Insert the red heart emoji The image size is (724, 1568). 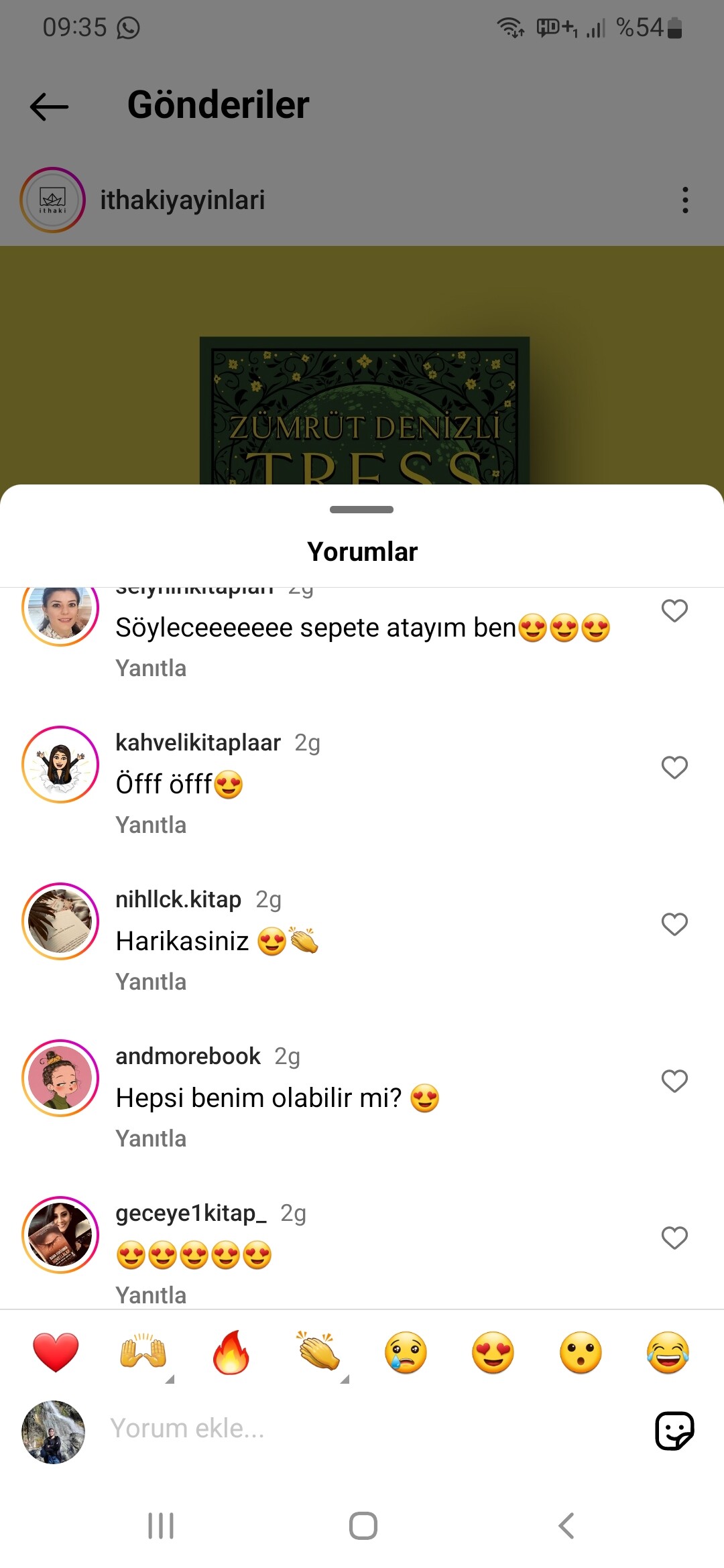coord(56,1352)
